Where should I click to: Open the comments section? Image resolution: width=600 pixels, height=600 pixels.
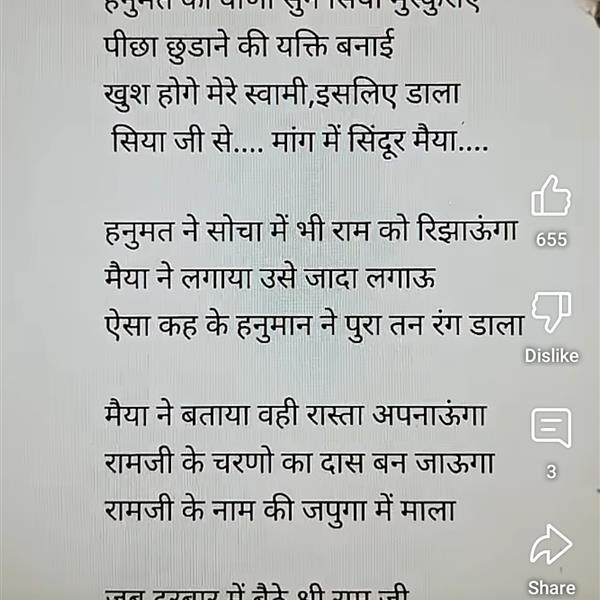pos(551,429)
